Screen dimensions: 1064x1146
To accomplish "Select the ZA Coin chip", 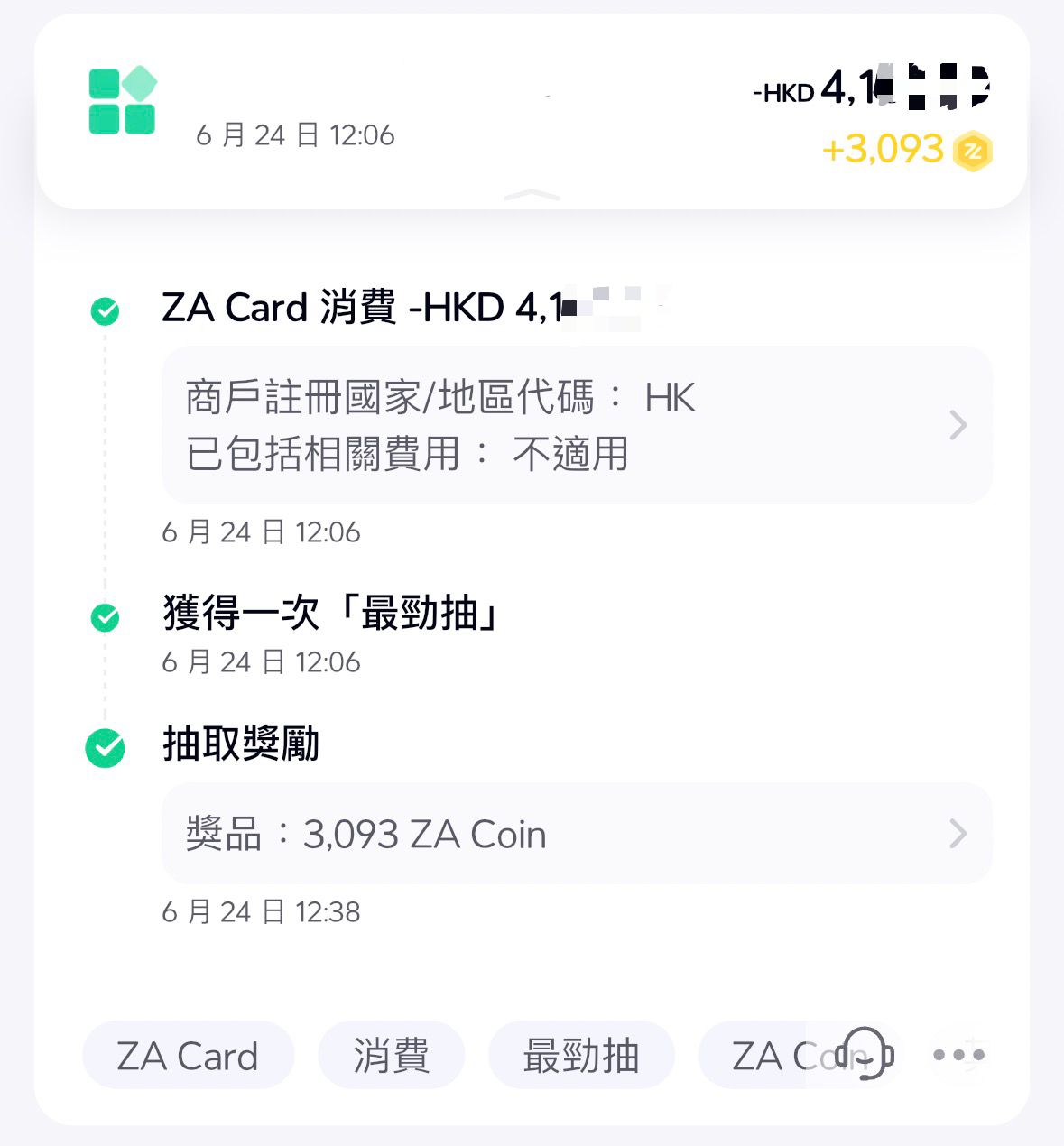I will pos(767,1056).
